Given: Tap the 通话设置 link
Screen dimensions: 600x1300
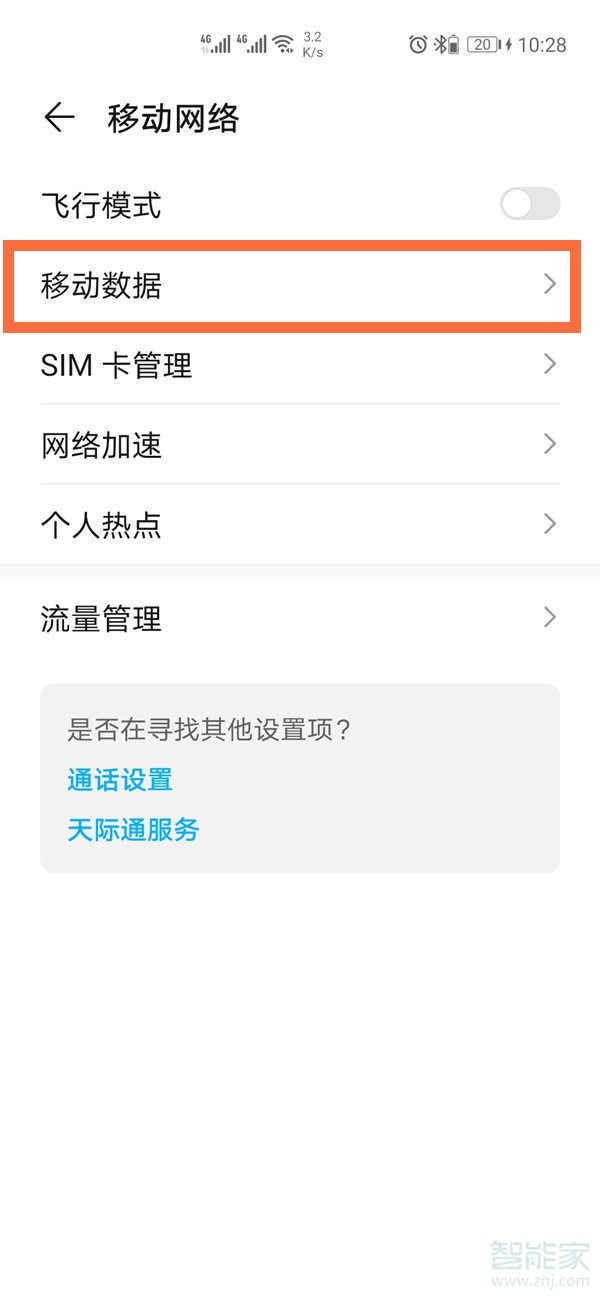Looking at the screenshot, I should point(120,780).
